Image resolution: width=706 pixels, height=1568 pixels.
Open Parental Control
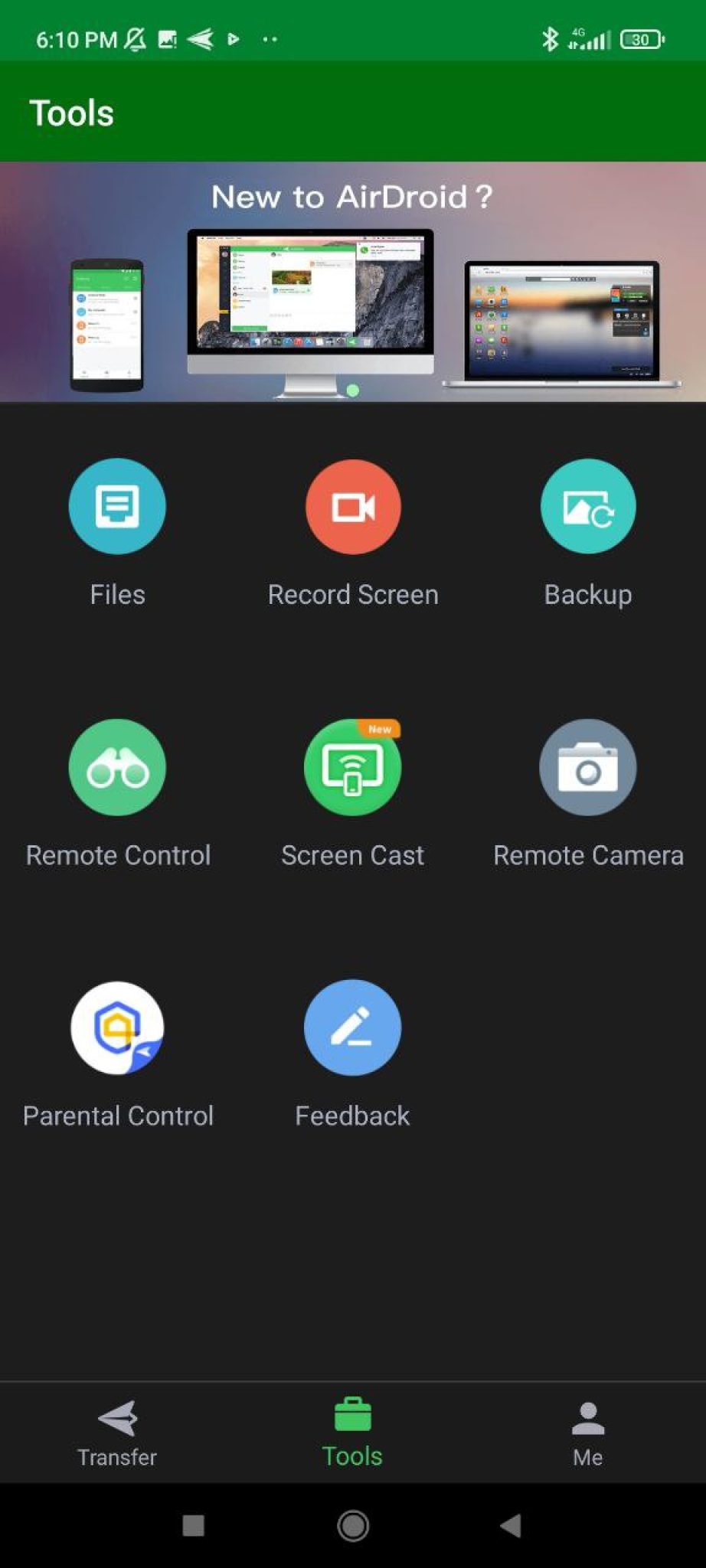coord(116,1027)
